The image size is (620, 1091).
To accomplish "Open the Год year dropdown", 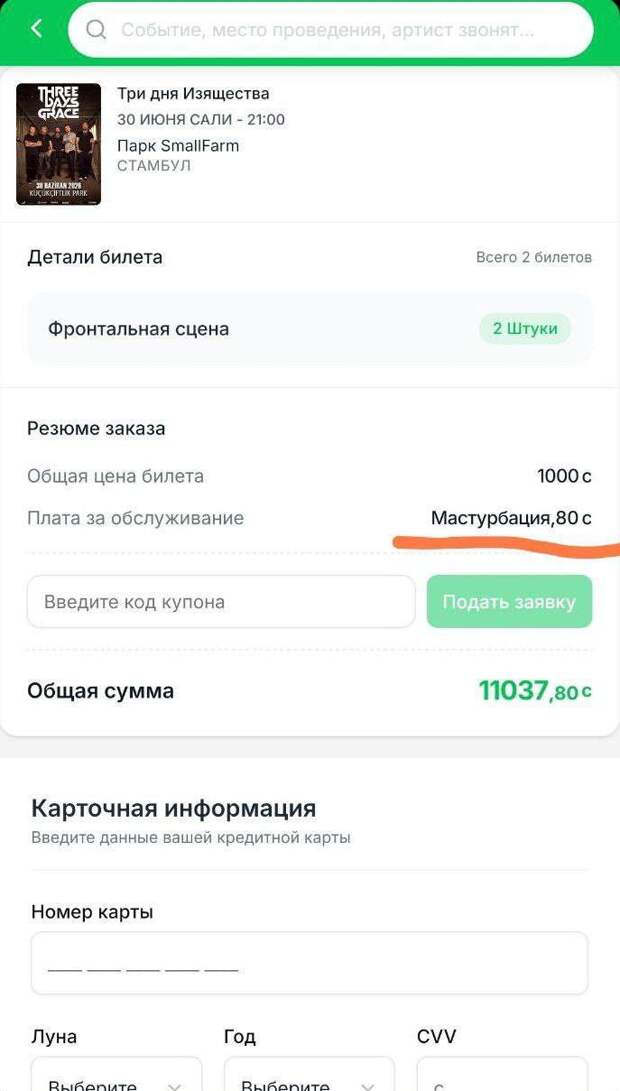I will (308, 1078).
